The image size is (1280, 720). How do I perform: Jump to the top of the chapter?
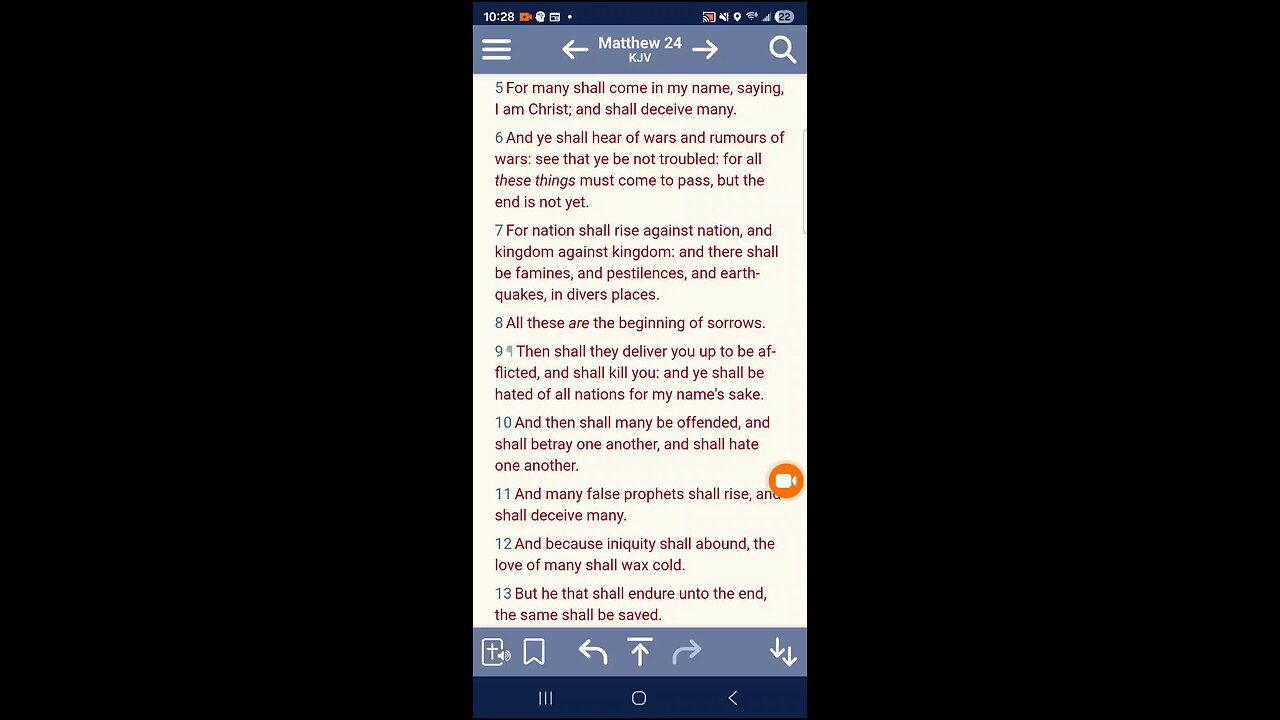coord(640,653)
